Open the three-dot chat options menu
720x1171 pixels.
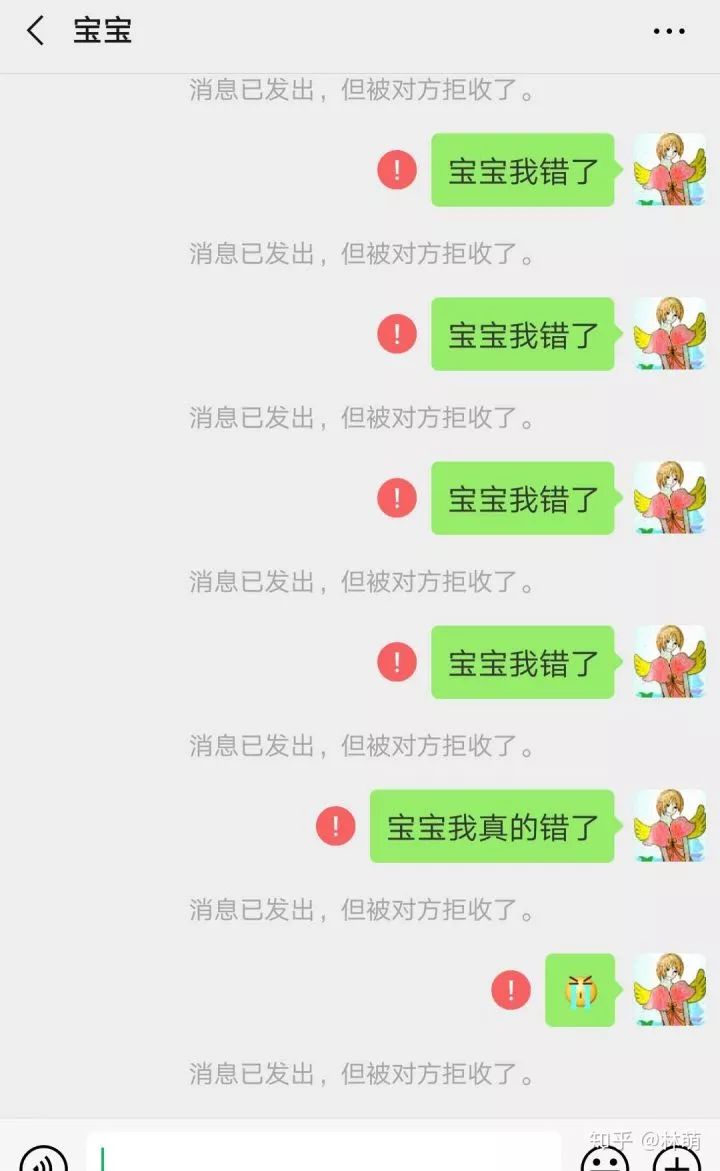(x=669, y=31)
